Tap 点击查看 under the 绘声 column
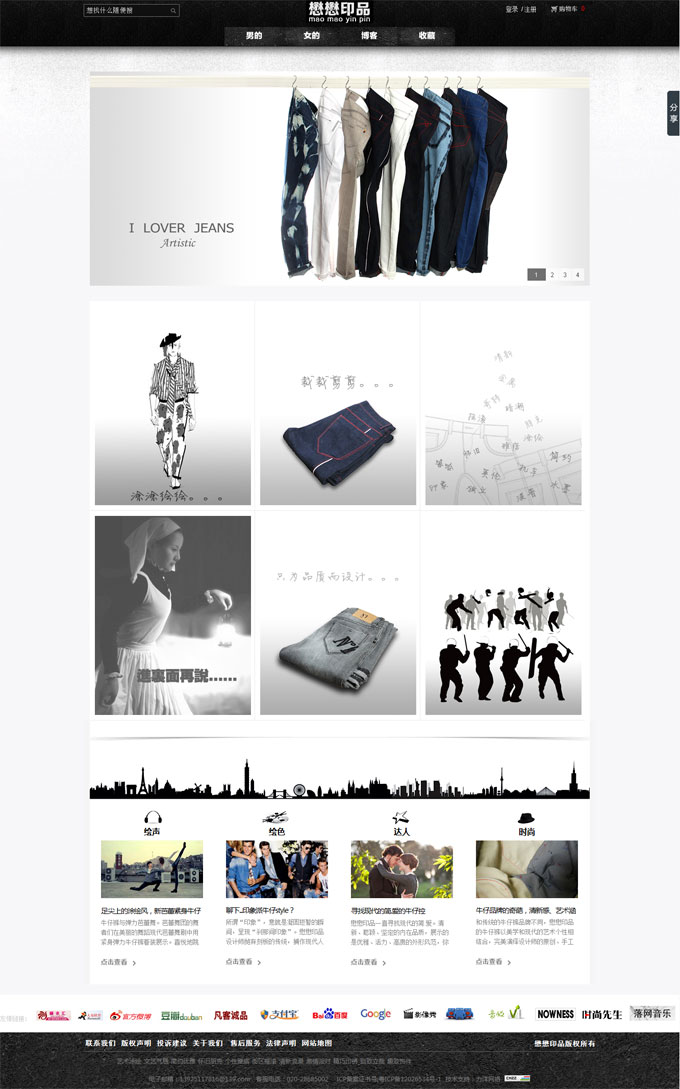This screenshot has width=680, height=1089. 118,962
